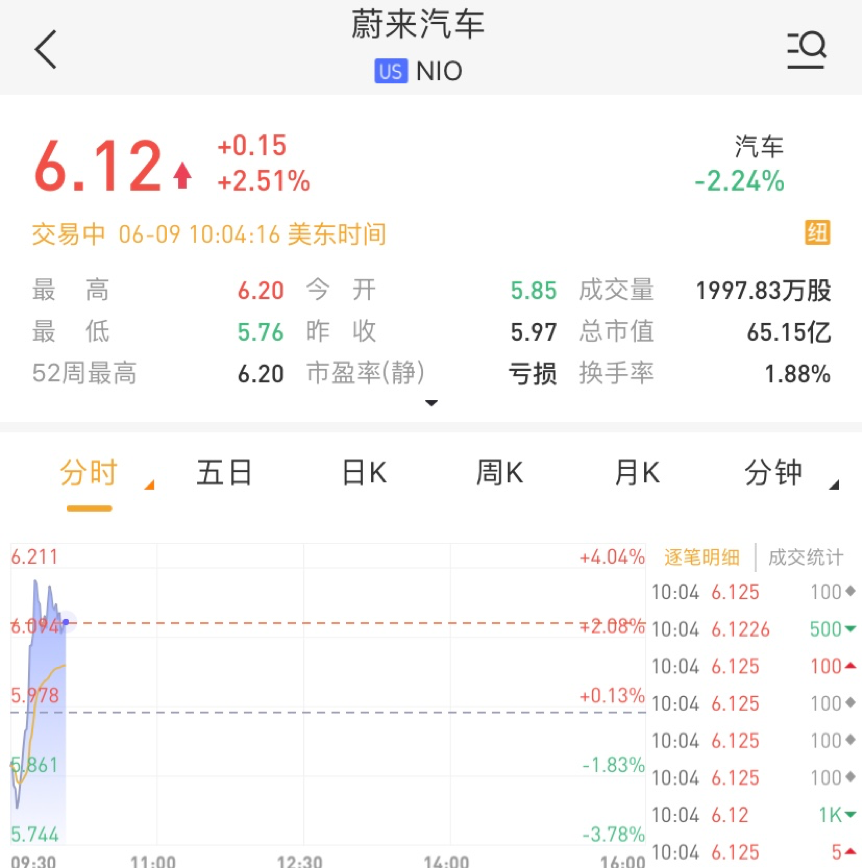Image resolution: width=862 pixels, height=868 pixels.
Task: Open the search and list icon
Action: [x=806, y=49]
